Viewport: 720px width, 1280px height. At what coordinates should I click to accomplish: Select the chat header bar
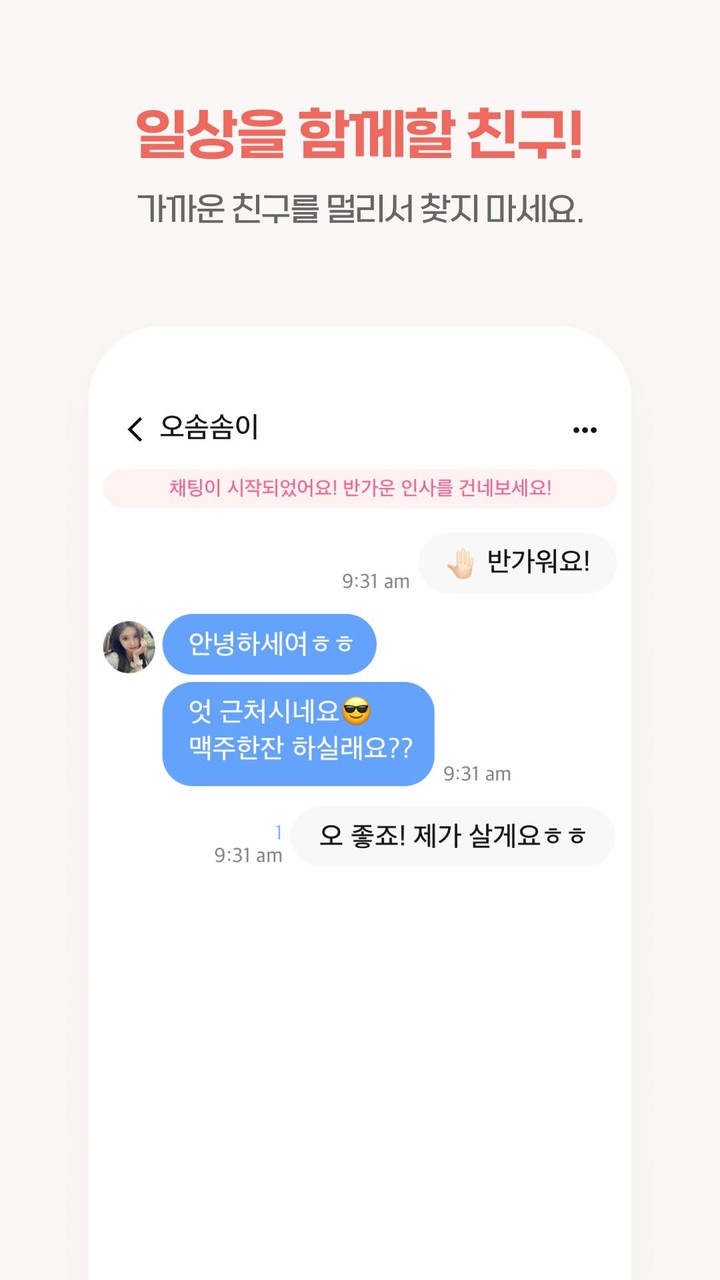[x=360, y=428]
